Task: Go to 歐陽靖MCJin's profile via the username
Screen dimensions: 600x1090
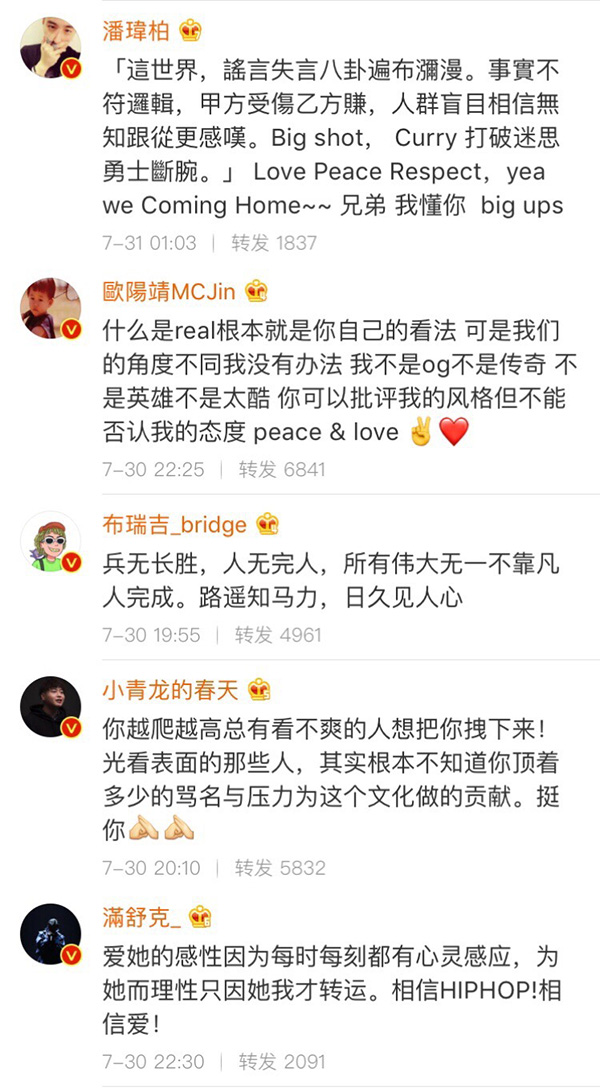Action: click(168, 292)
